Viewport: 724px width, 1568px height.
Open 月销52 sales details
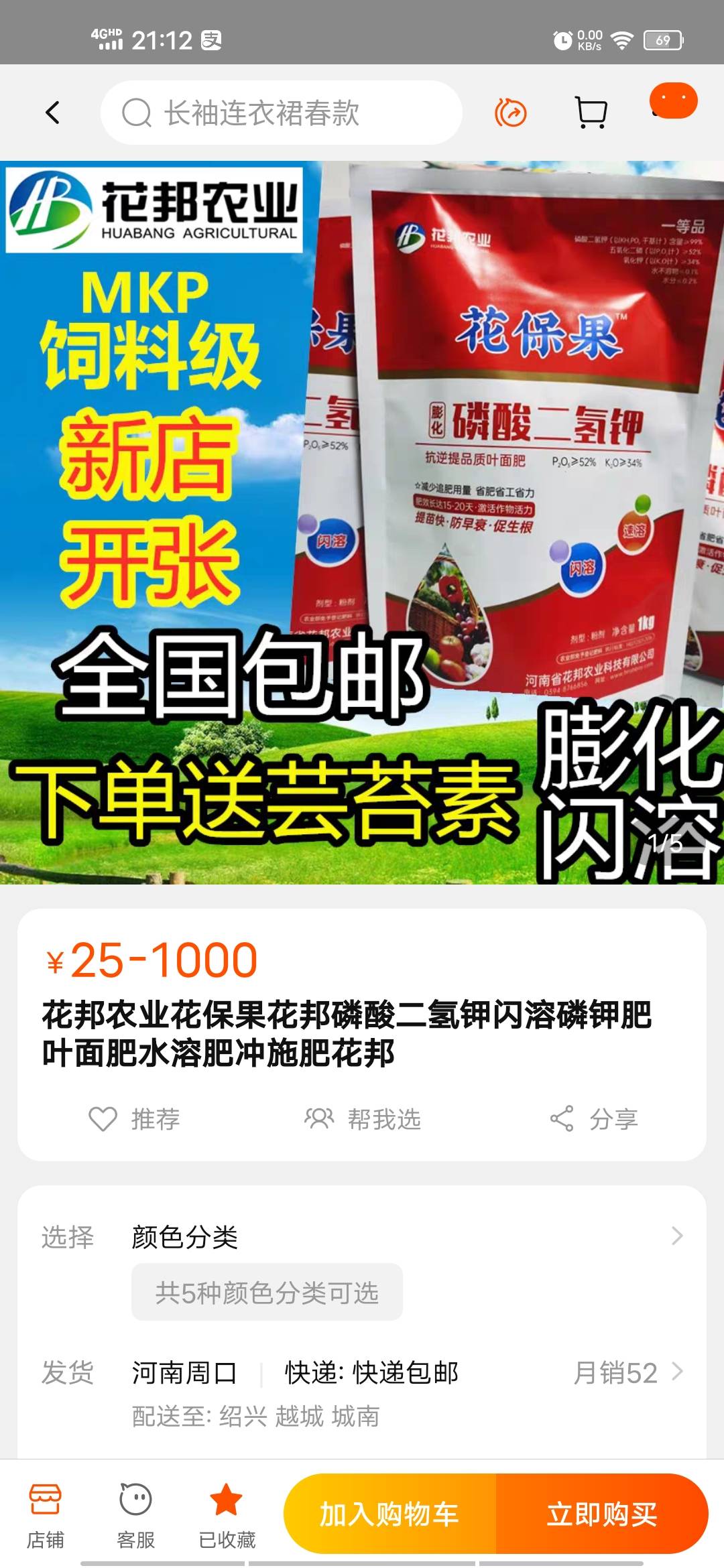click(628, 1372)
